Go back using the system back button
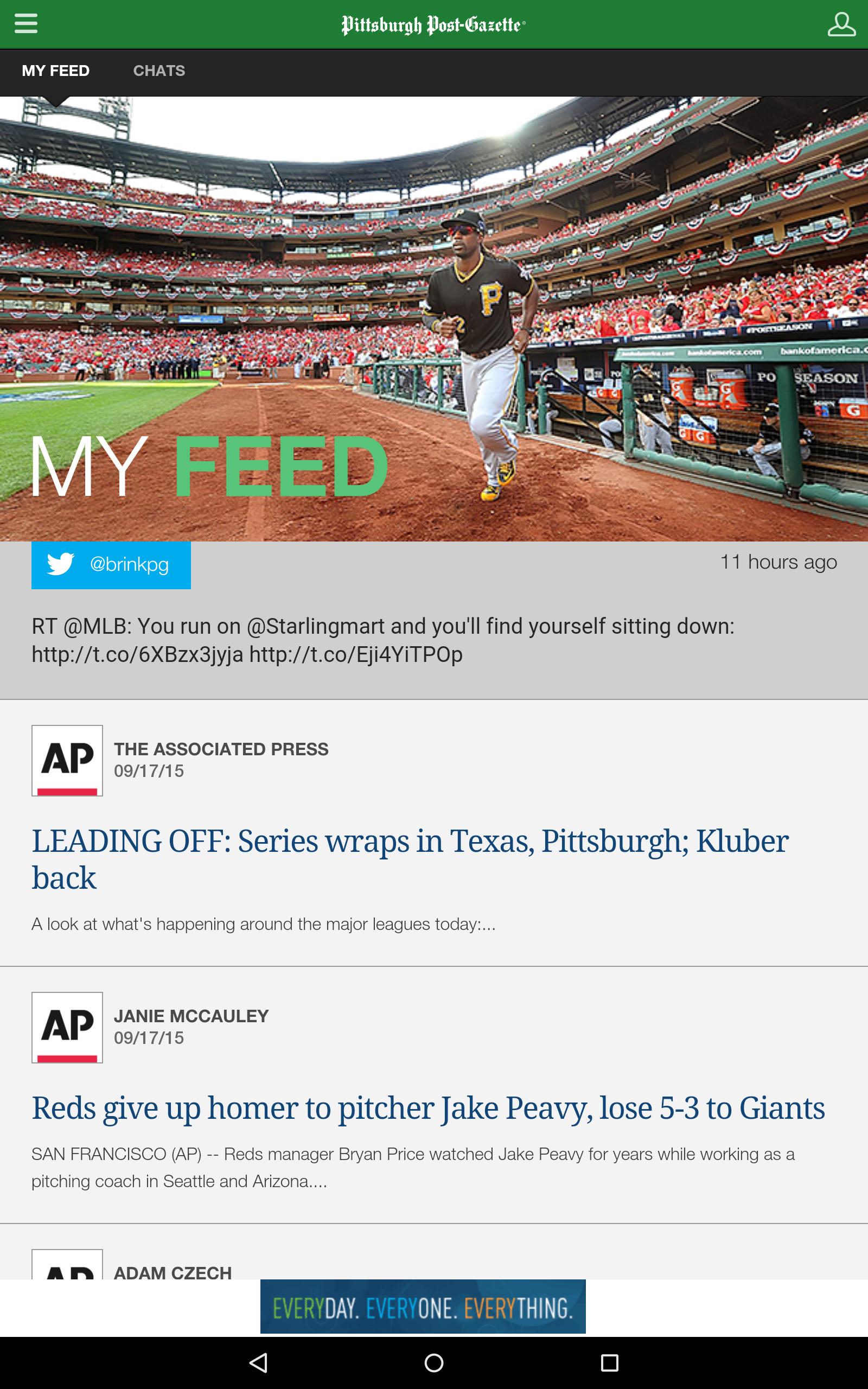The image size is (868, 1389). (x=258, y=1362)
